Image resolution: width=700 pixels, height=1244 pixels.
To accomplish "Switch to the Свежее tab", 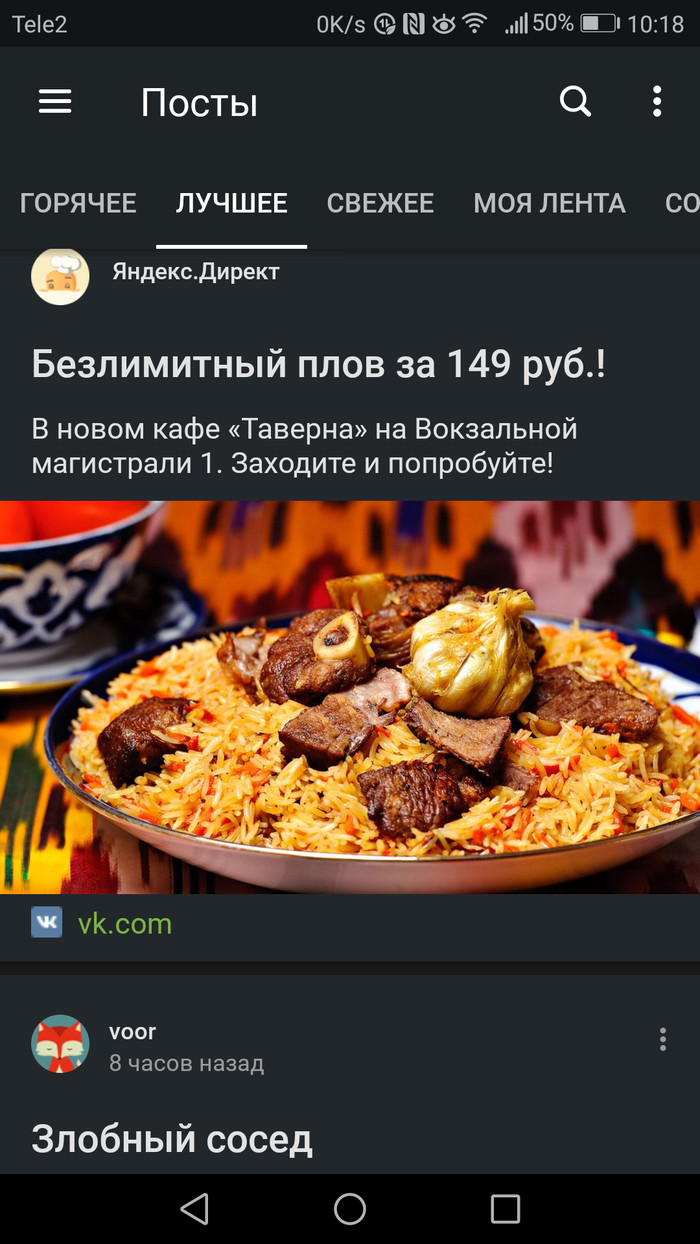I will 380,204.
